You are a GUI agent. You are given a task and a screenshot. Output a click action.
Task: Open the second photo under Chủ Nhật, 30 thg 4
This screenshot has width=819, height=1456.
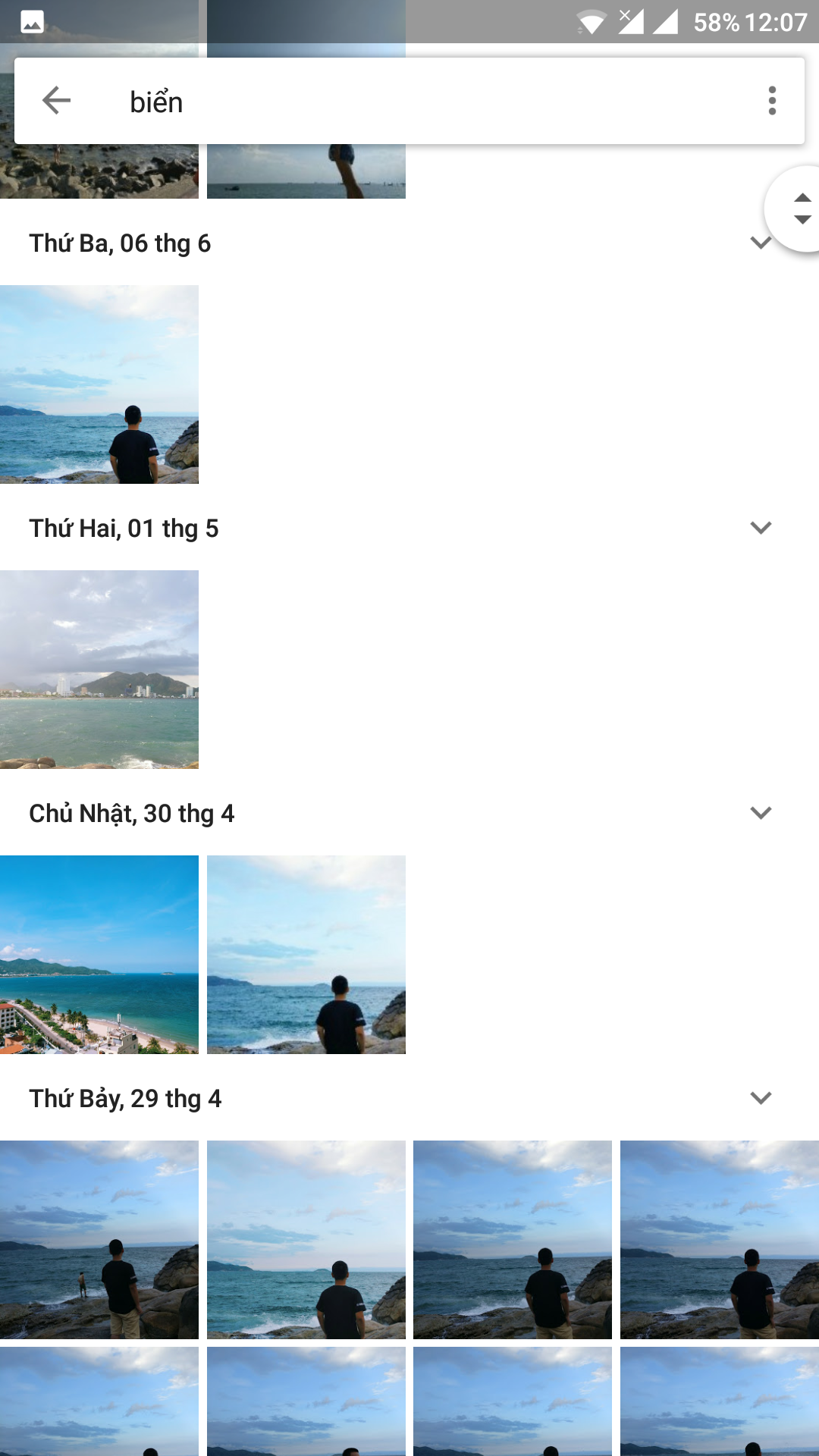click(x=306, y=955)
